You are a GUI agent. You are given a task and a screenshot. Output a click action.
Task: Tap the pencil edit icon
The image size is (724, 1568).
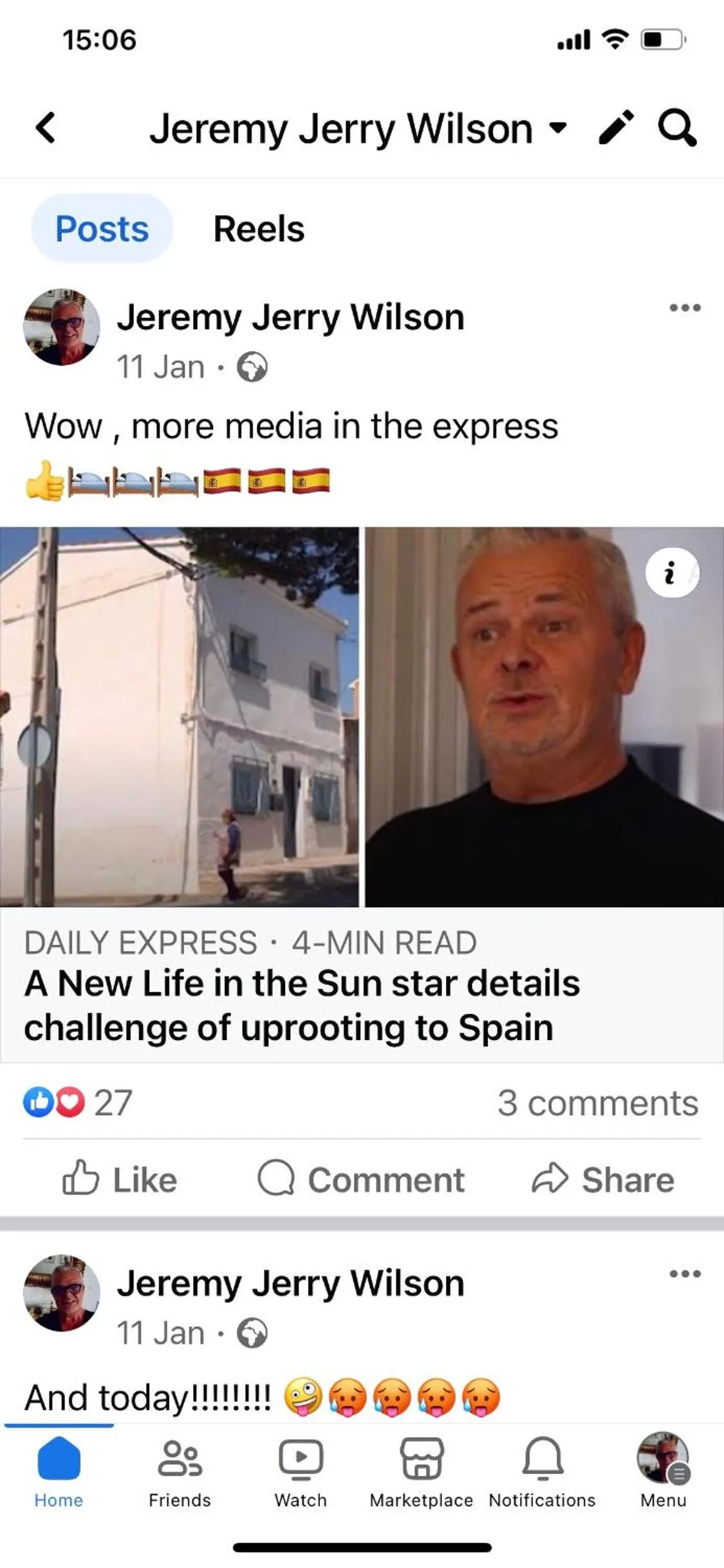tap(616, 128)
